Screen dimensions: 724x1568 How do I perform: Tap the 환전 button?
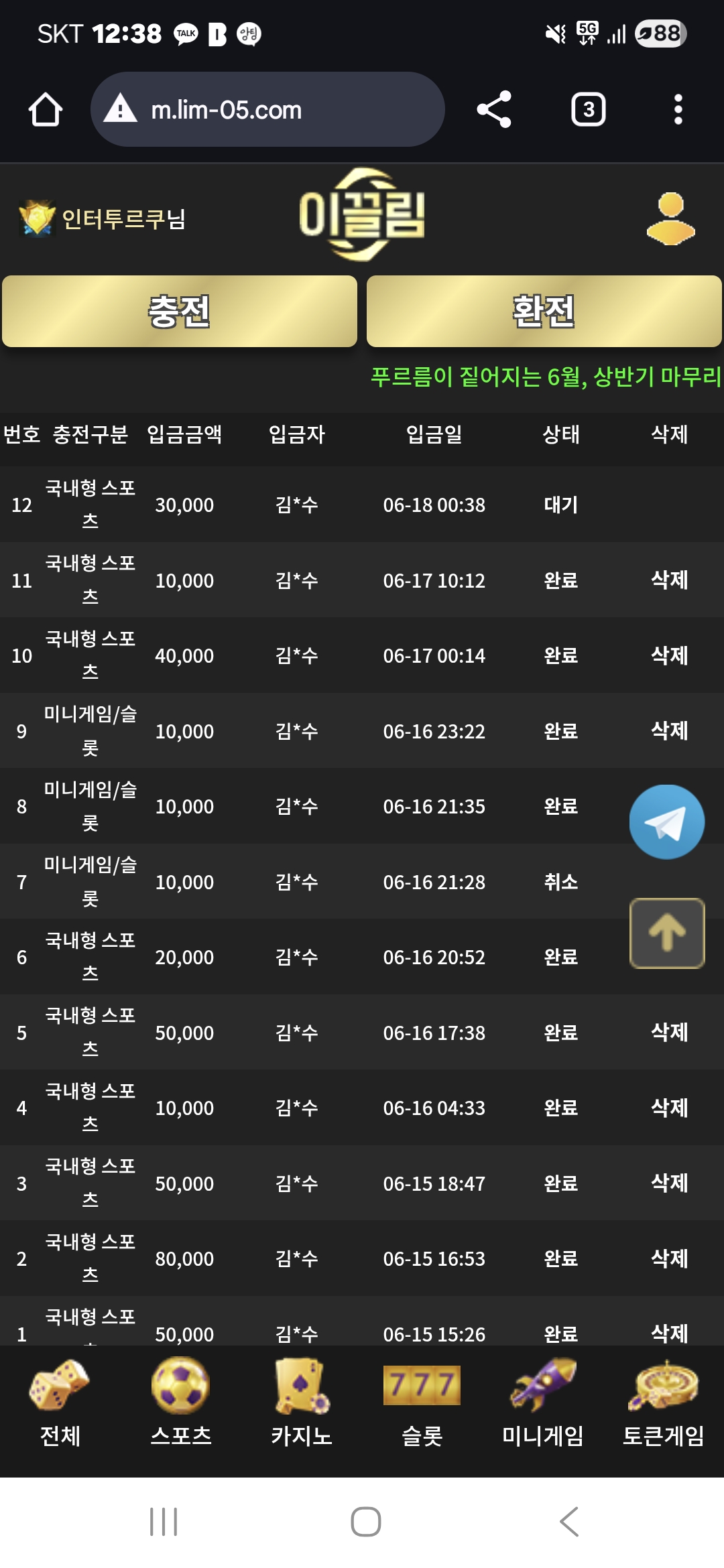click(544, 312)
